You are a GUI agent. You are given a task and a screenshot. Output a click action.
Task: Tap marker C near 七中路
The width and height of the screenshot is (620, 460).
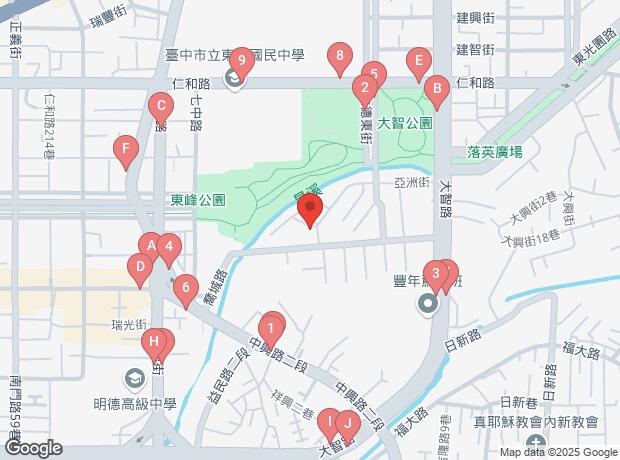tap(158, 105)
